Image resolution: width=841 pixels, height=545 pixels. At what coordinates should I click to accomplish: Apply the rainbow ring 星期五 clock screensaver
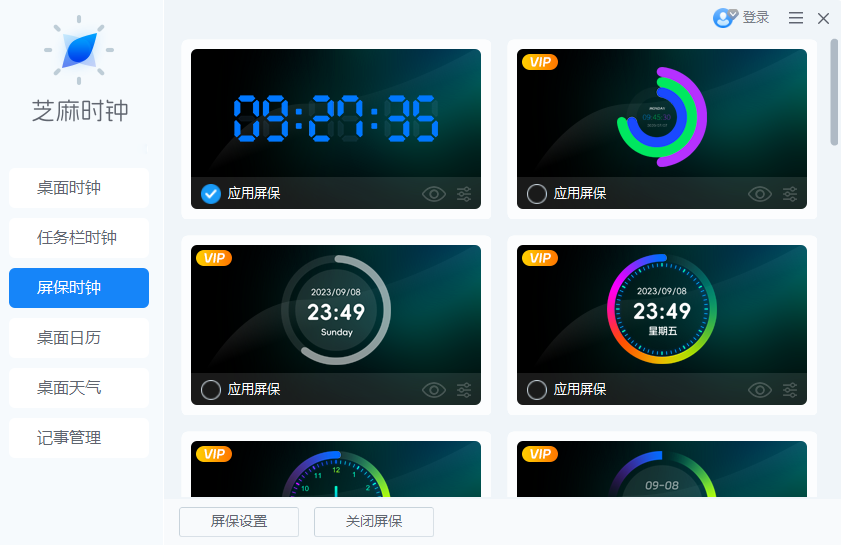537,390
